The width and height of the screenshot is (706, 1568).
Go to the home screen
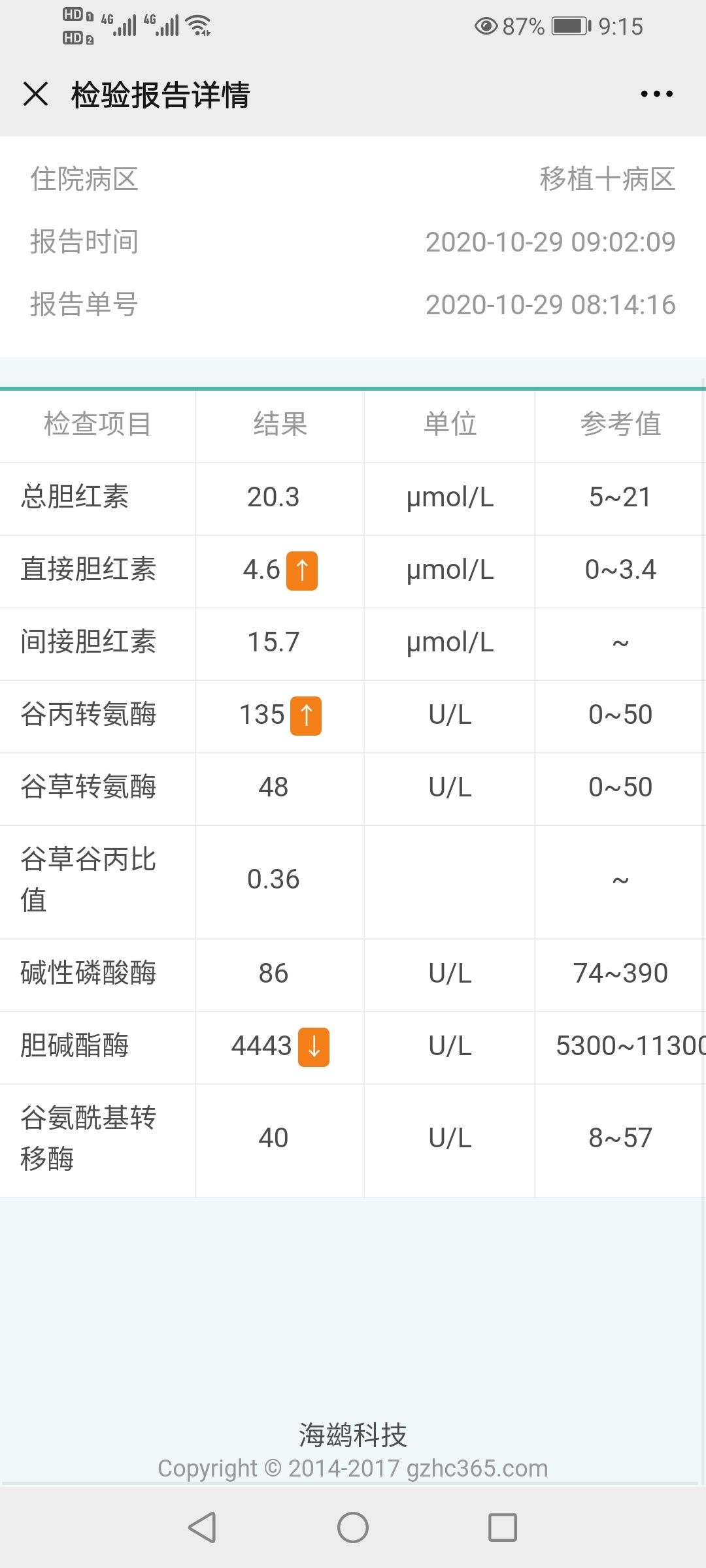pyautogui.click(x=353, y=1527)
